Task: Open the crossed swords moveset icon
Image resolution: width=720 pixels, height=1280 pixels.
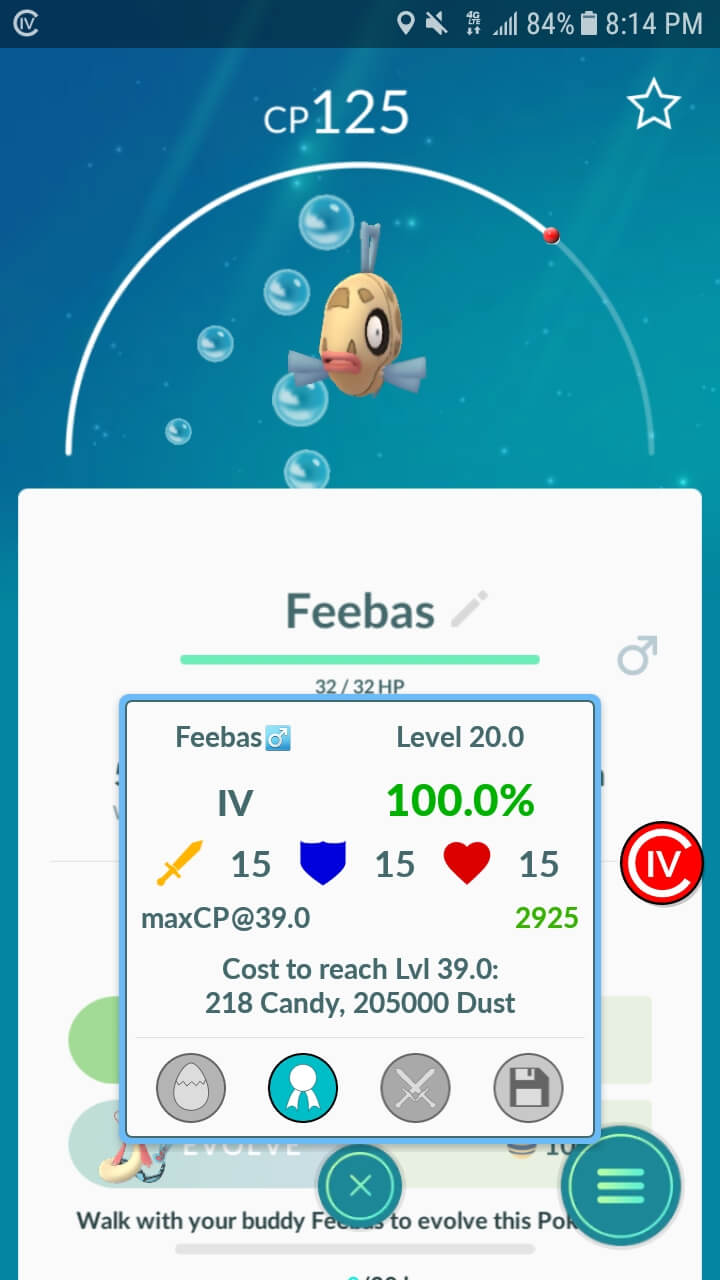Action: coord(416,1088)
